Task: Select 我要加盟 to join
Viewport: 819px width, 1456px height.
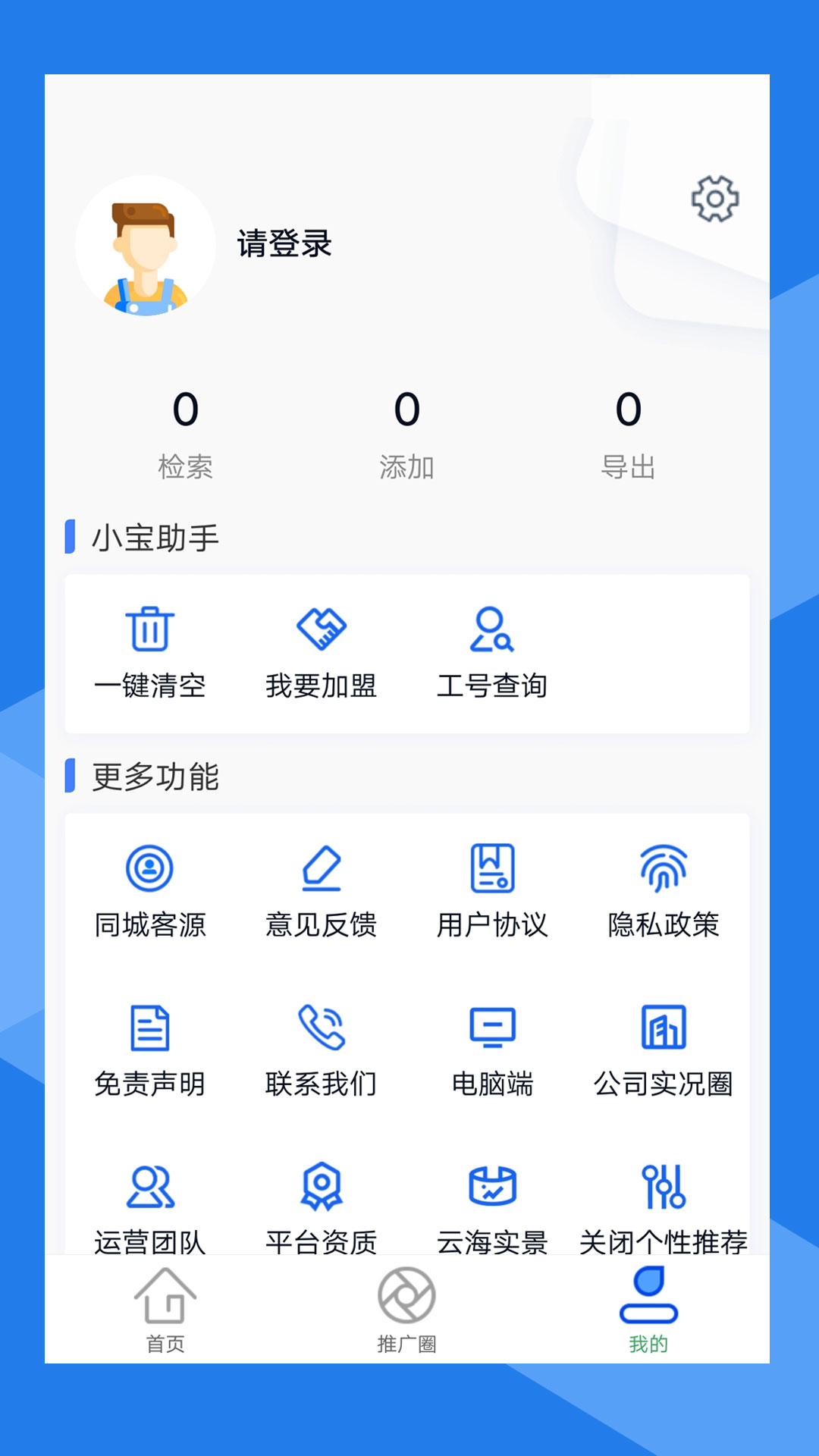Action: click(322, 652)
